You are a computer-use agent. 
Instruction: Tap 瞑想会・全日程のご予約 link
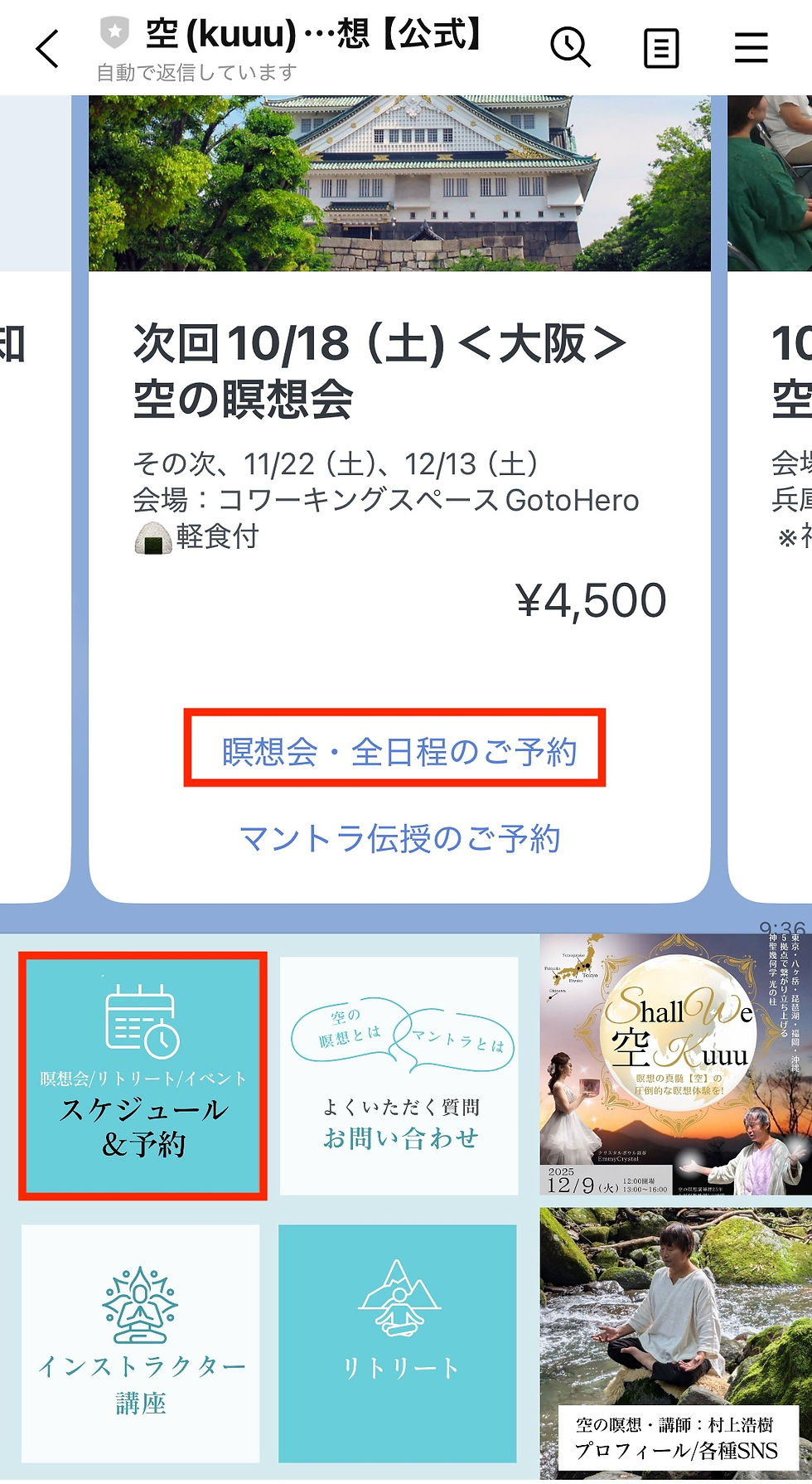(398, 751)
